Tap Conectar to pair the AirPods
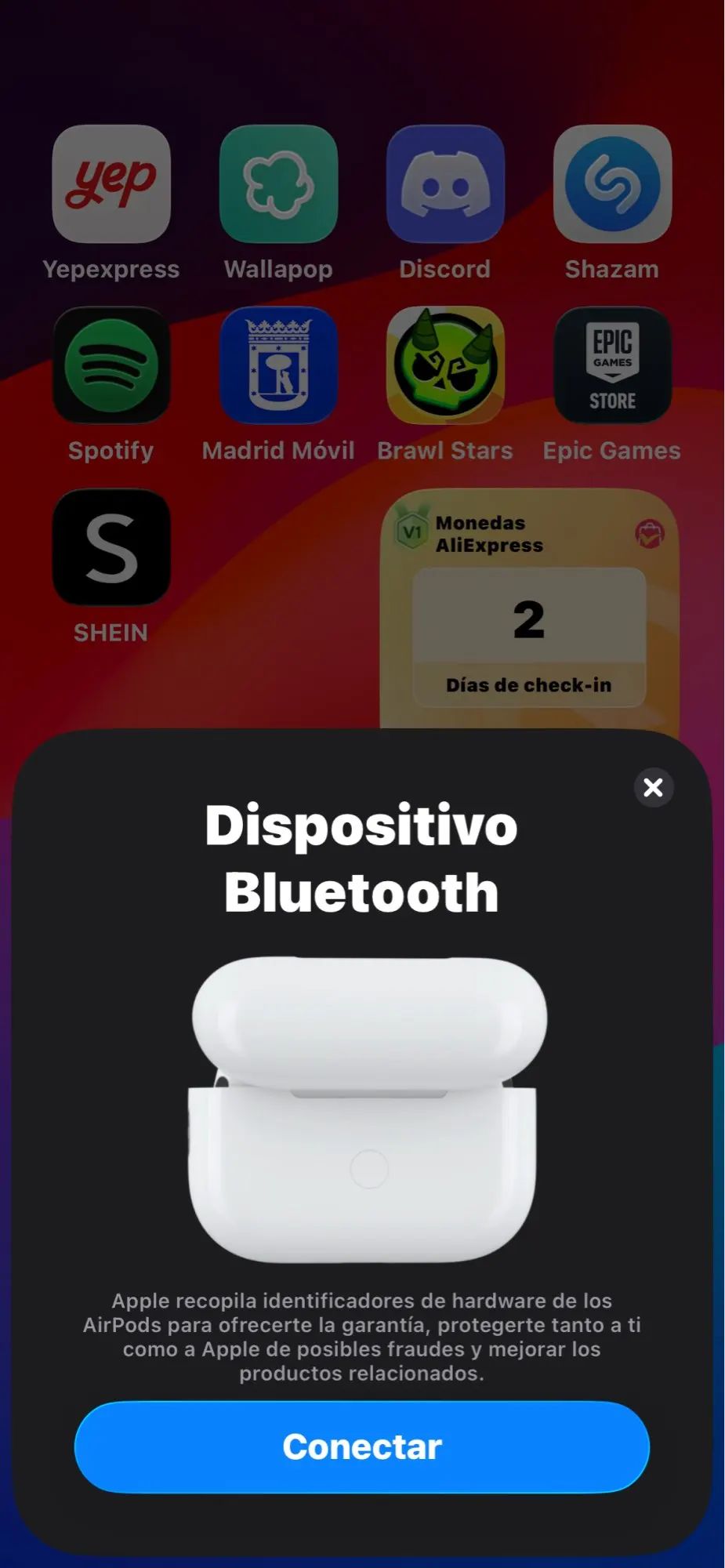 [361, 1446]
